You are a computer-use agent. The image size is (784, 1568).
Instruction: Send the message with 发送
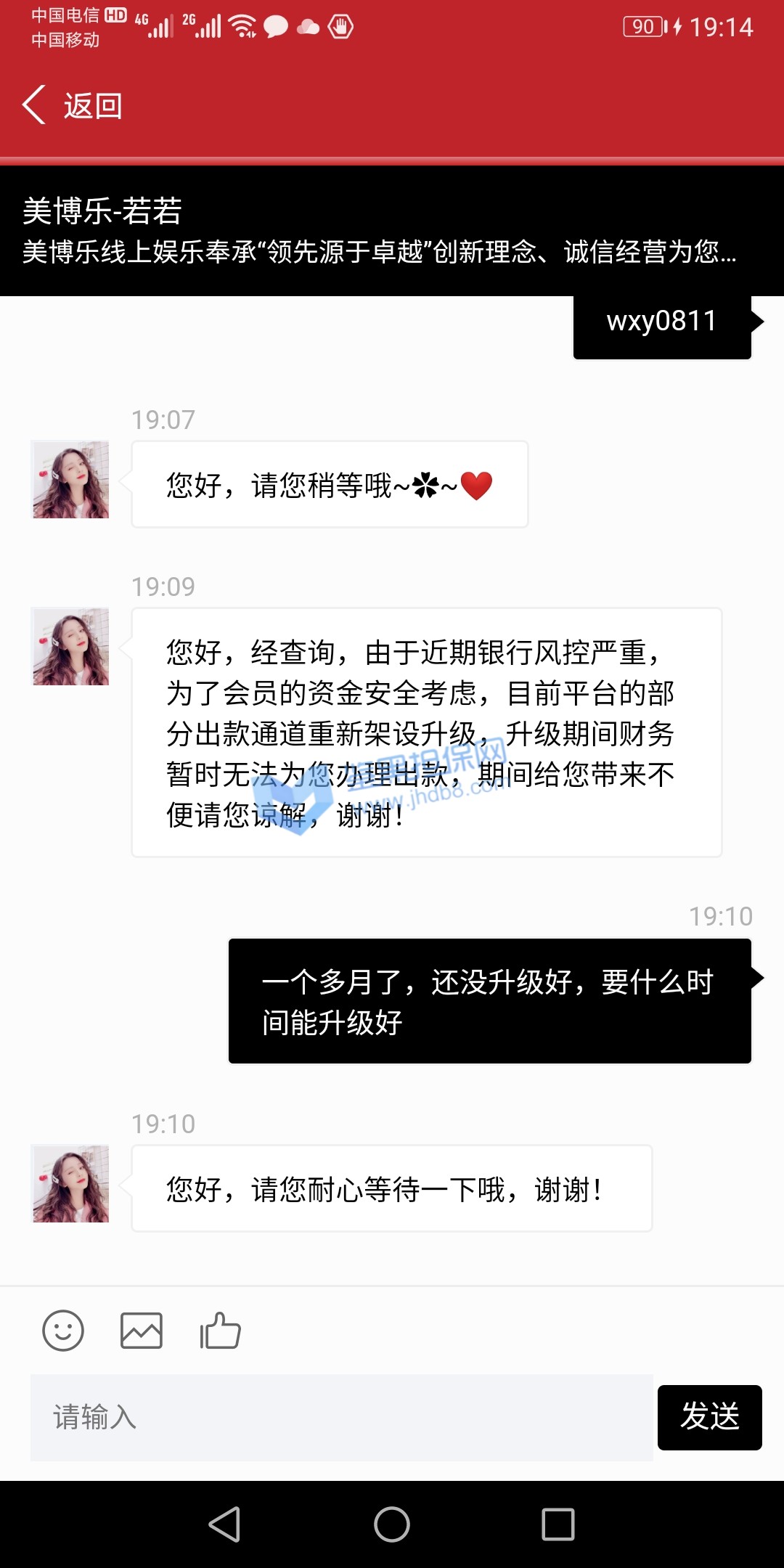(709, 1417)
